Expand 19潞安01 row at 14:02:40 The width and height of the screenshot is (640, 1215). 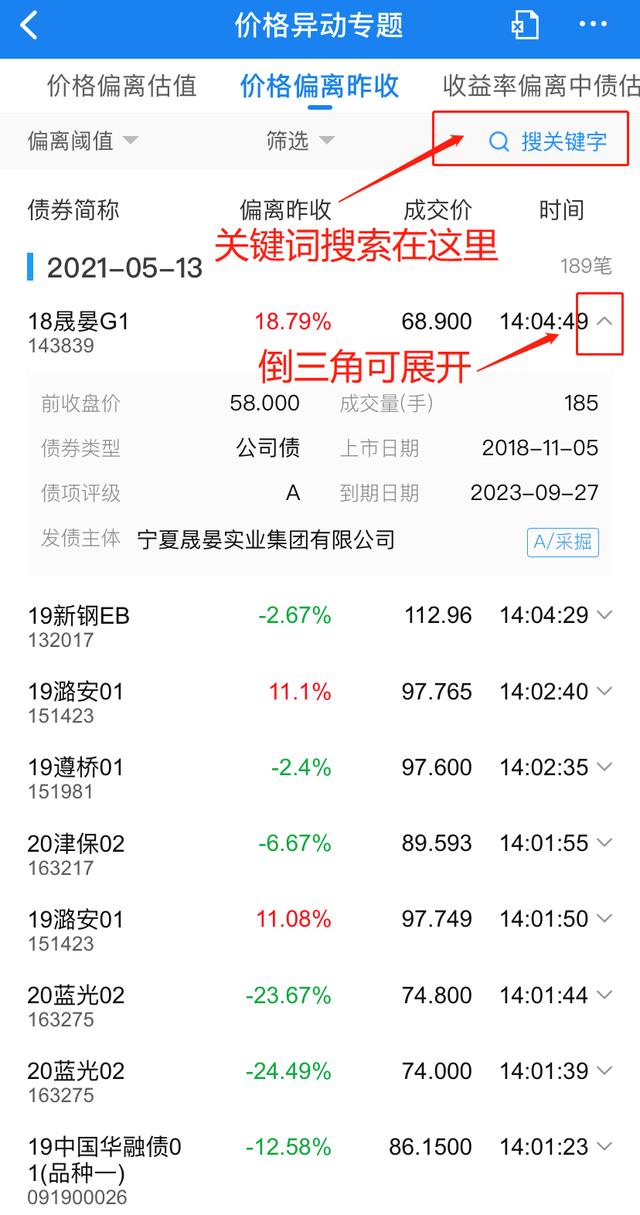click(604, 691)
